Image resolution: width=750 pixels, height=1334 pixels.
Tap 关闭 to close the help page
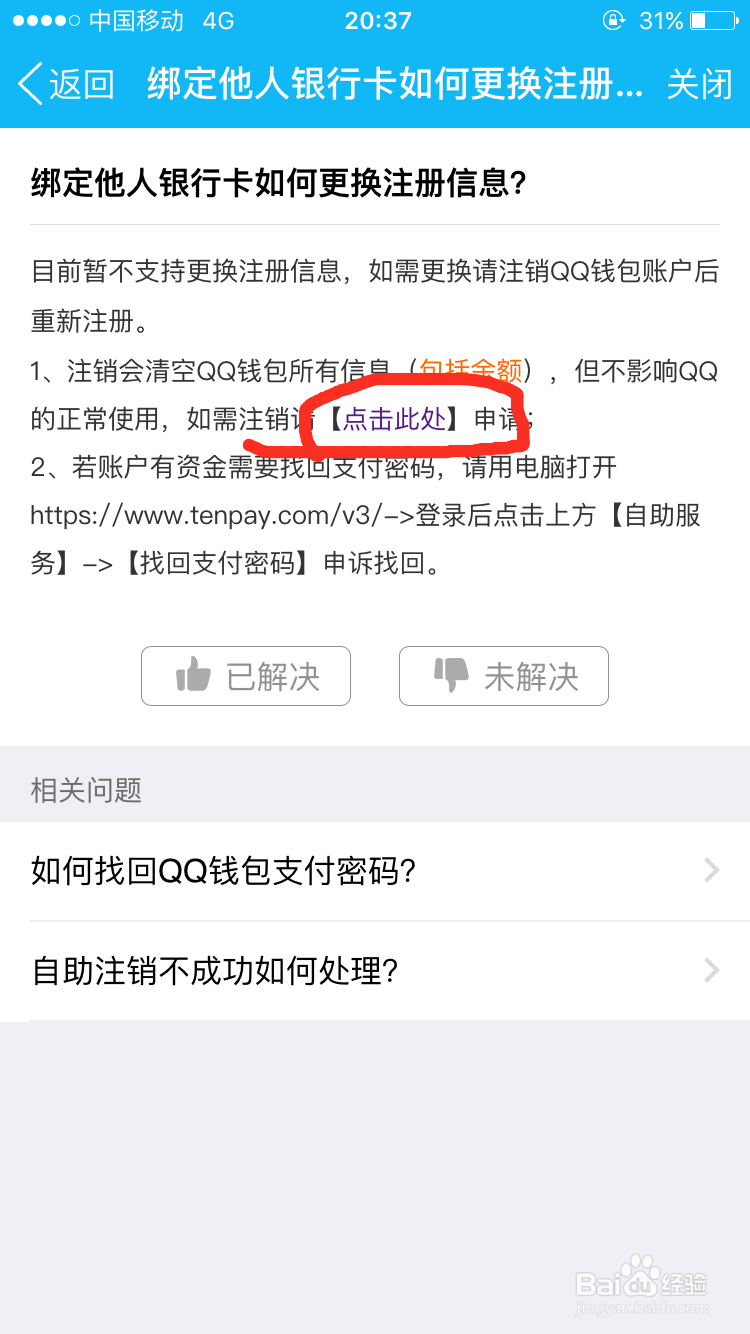pyautogui.click(x=700, y=85)
